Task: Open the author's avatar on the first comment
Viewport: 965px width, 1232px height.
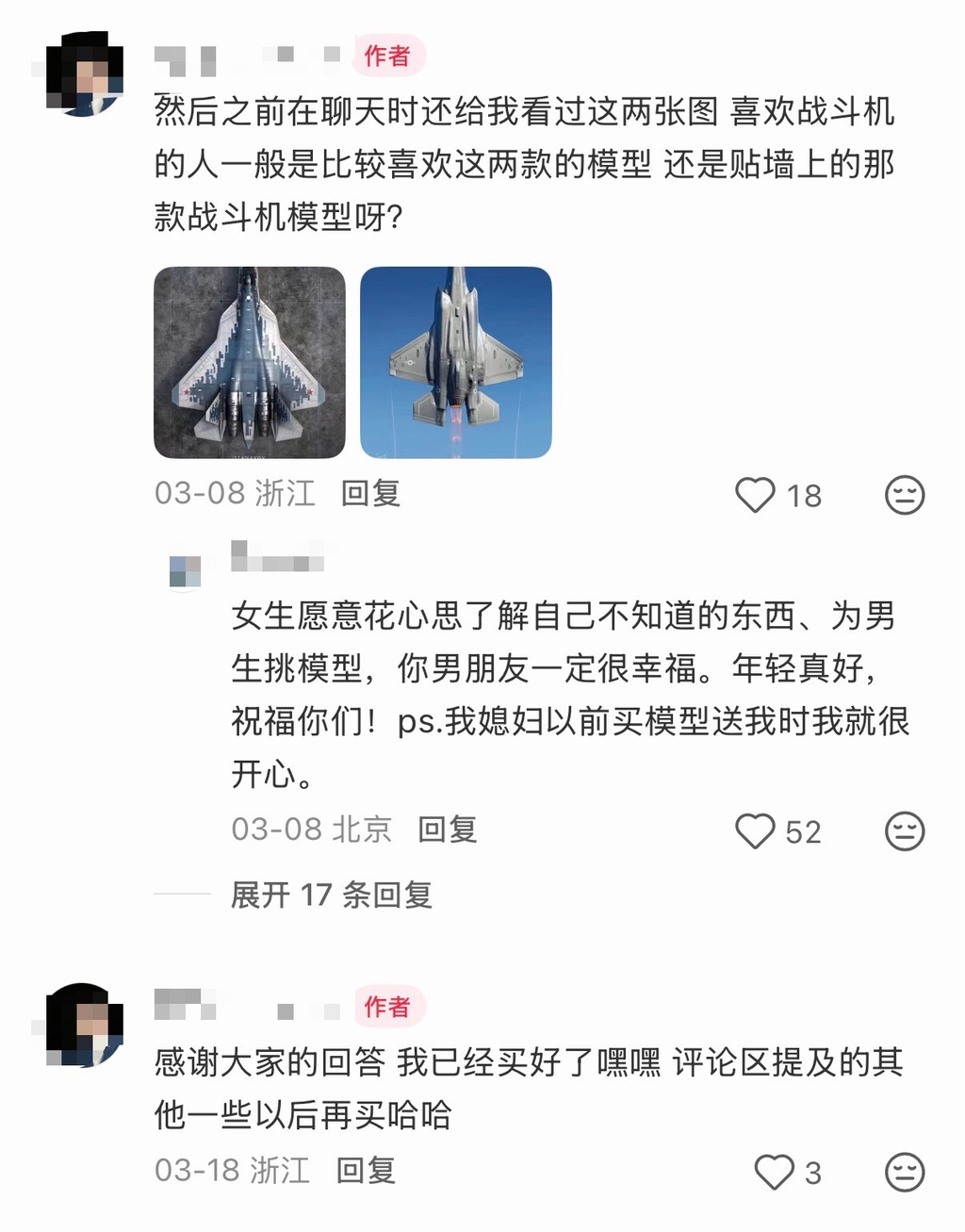Action: tap(85, 75)
